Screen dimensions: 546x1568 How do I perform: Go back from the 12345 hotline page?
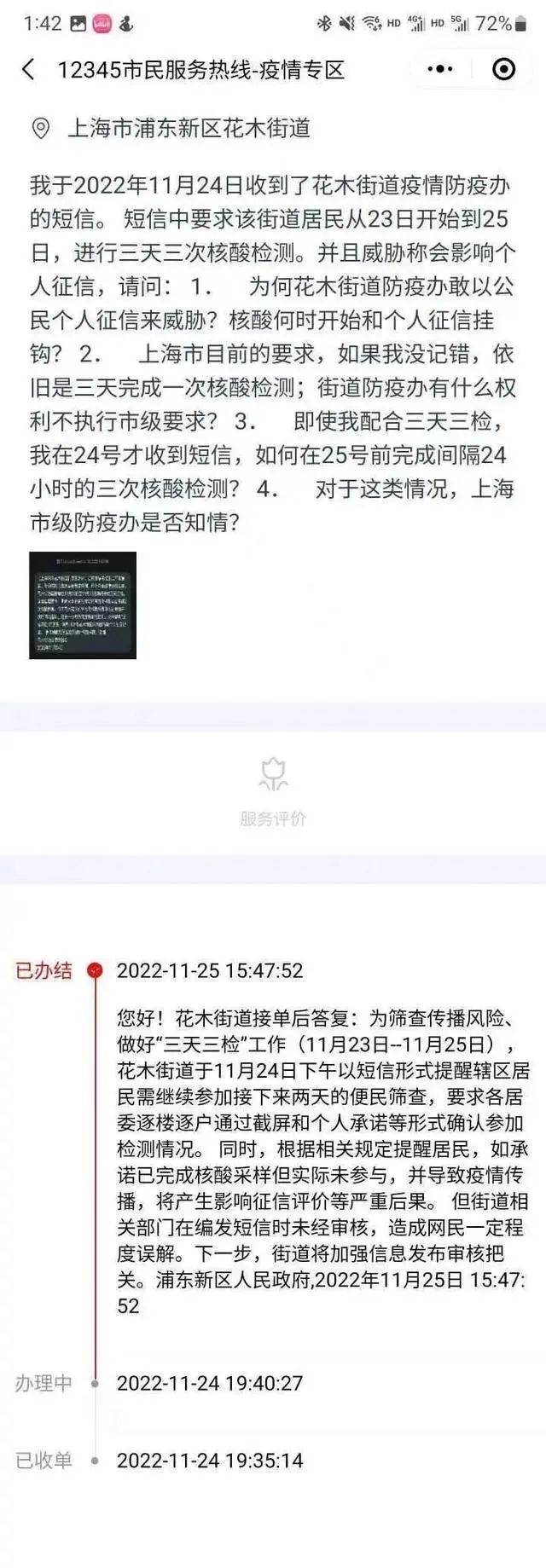[x=28, y=69]
